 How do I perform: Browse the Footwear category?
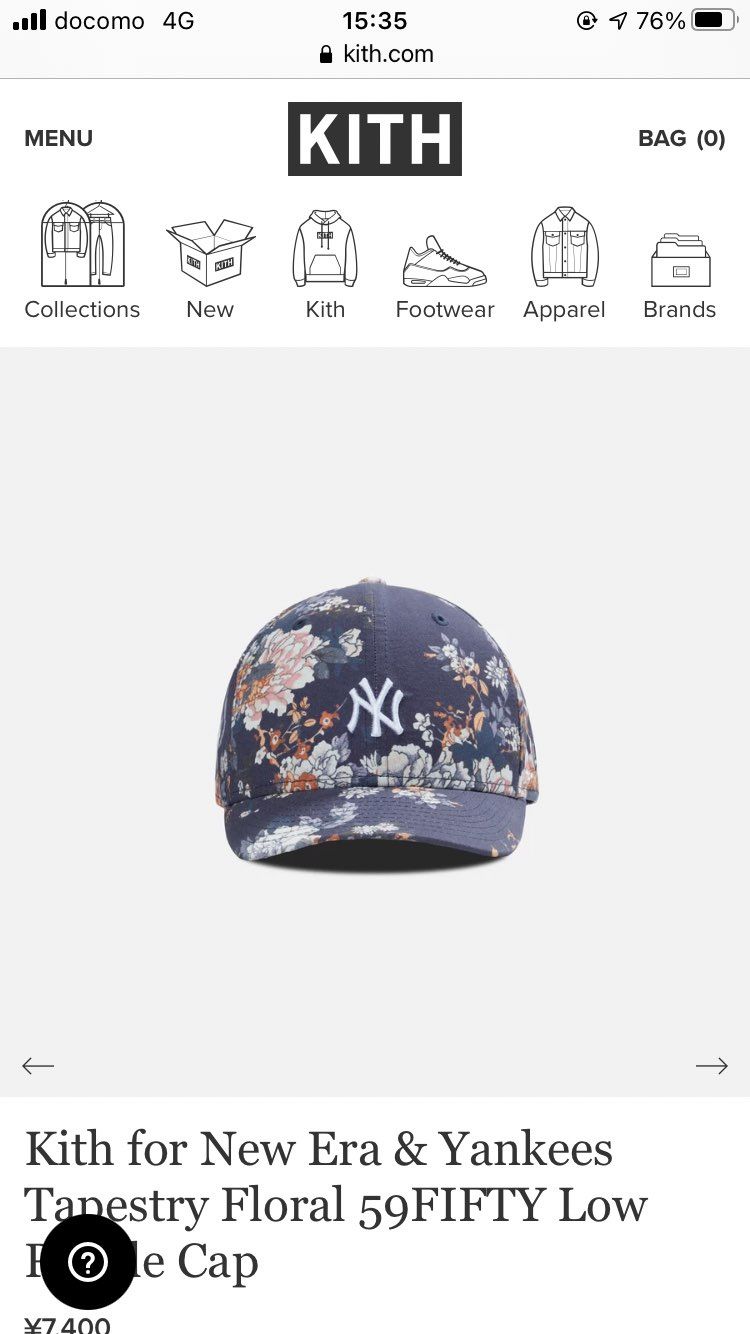tap(444, 260)
